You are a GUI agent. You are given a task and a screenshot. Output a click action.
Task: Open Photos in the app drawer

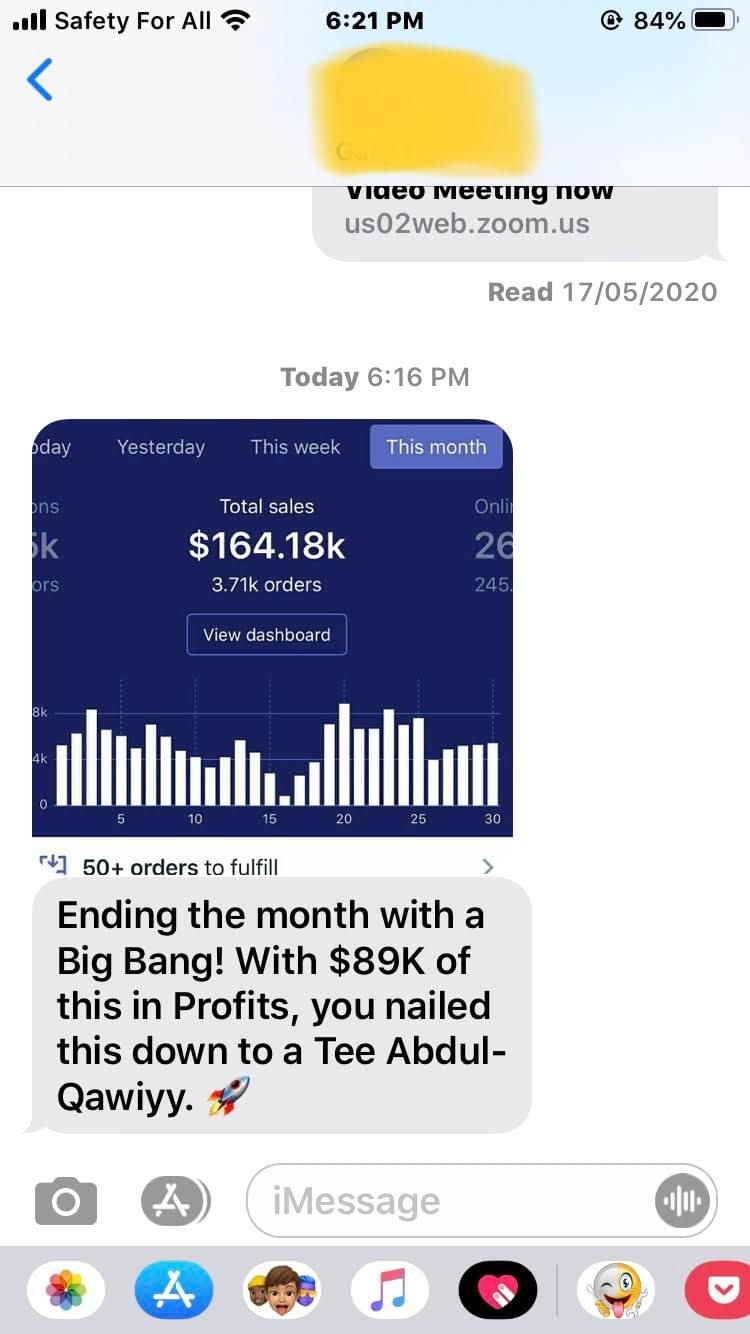click(x=67, y=1291)
